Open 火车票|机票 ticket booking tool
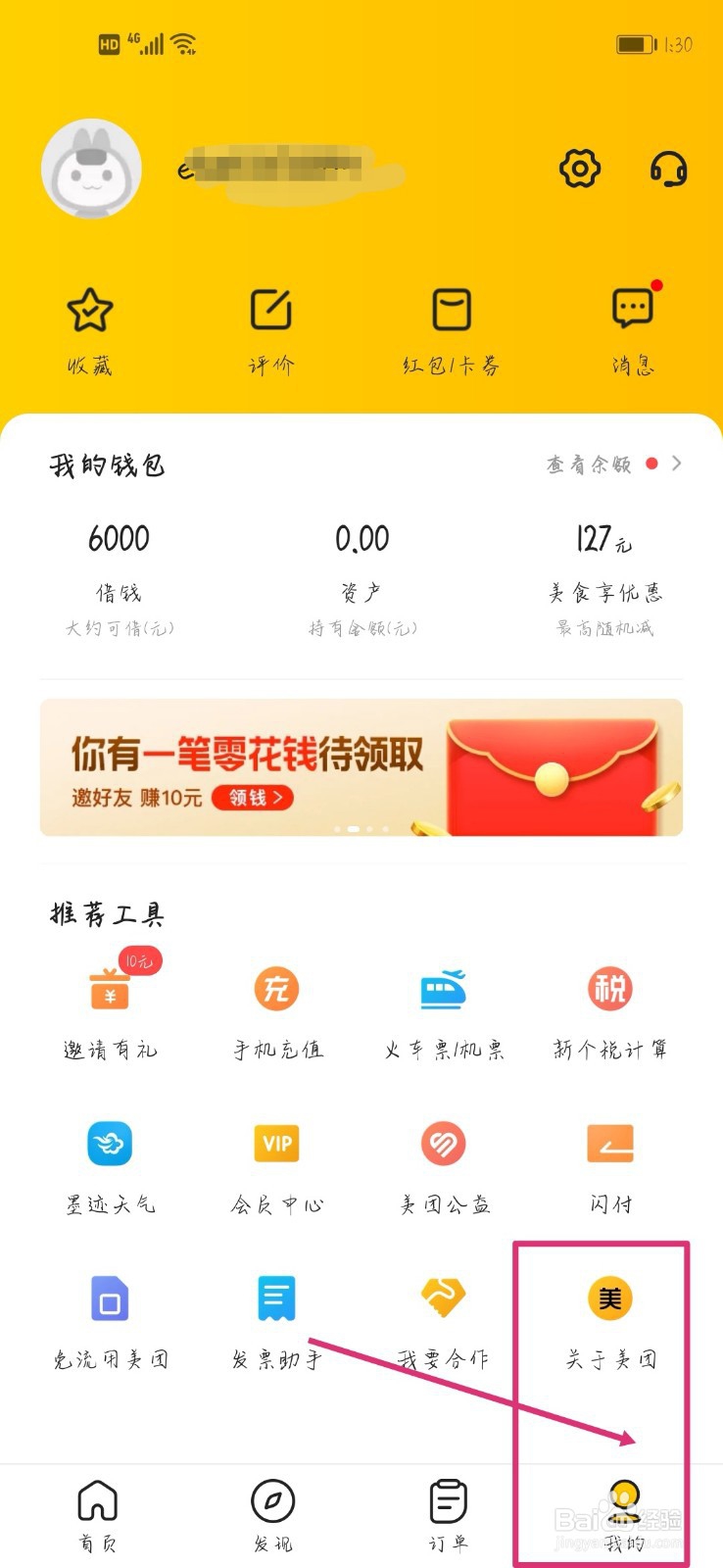Viewport: 723px width, 1568px height. click(x=443, y=1009)
